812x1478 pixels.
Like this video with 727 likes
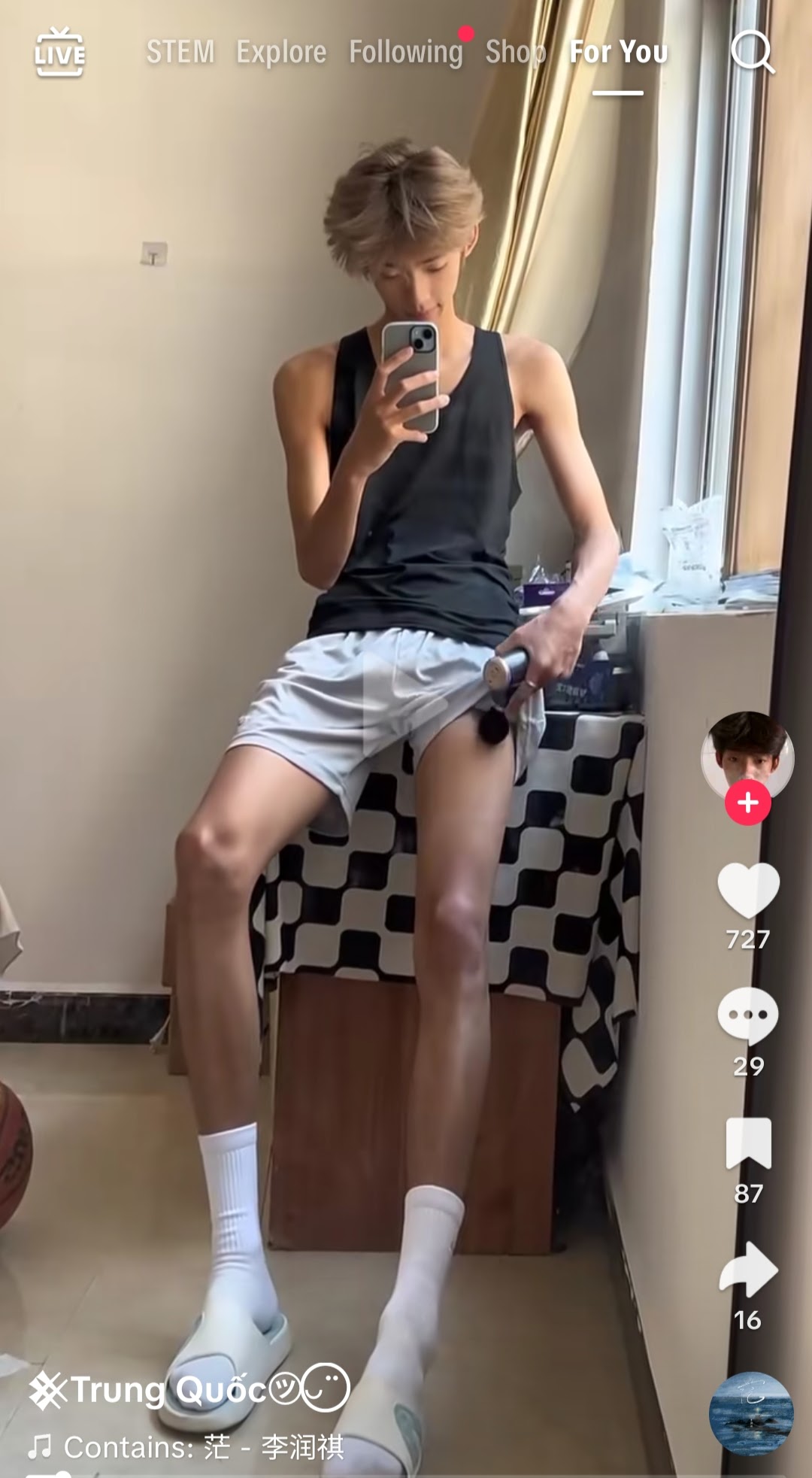click(748, 891)
